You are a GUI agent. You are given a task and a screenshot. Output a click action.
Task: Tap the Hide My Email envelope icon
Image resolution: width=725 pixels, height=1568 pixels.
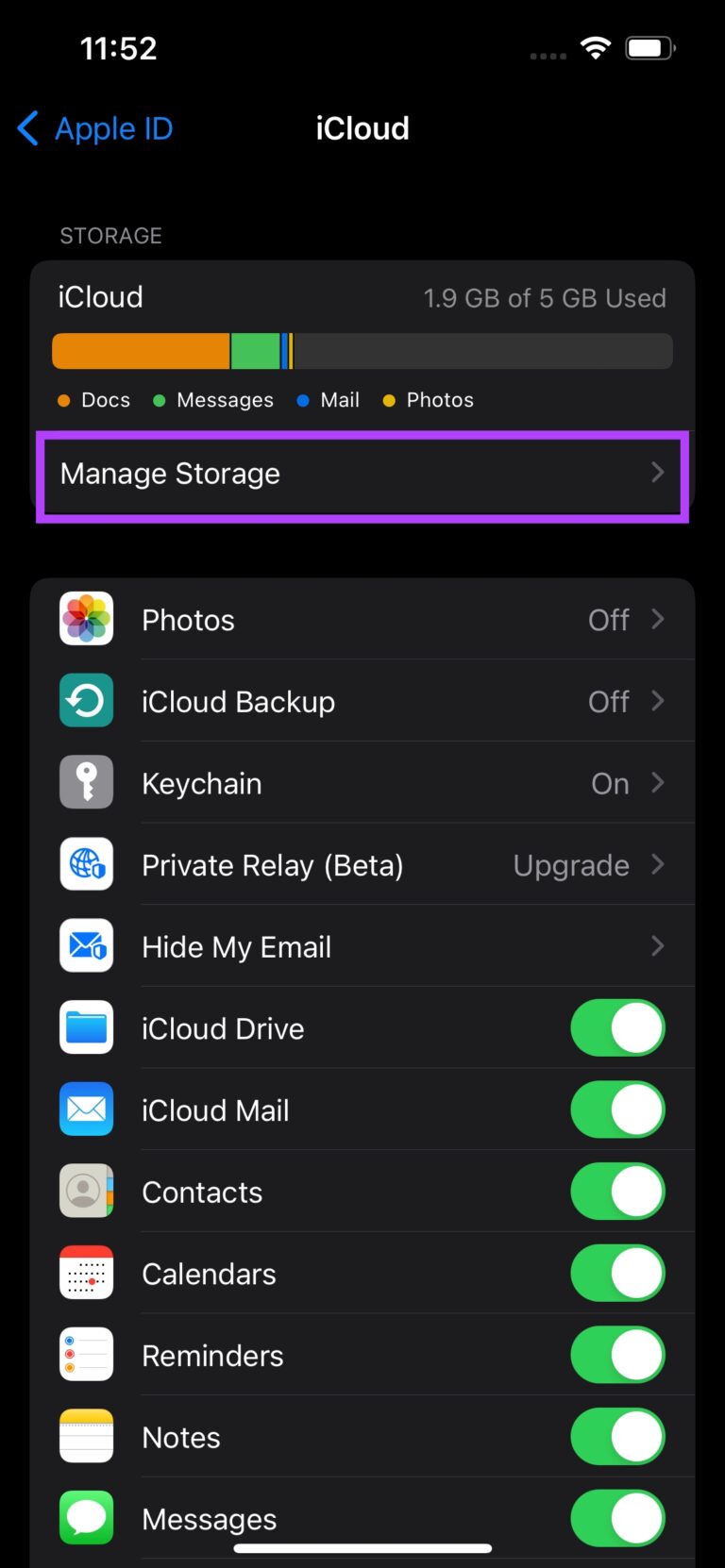click(x=86, y=945)
